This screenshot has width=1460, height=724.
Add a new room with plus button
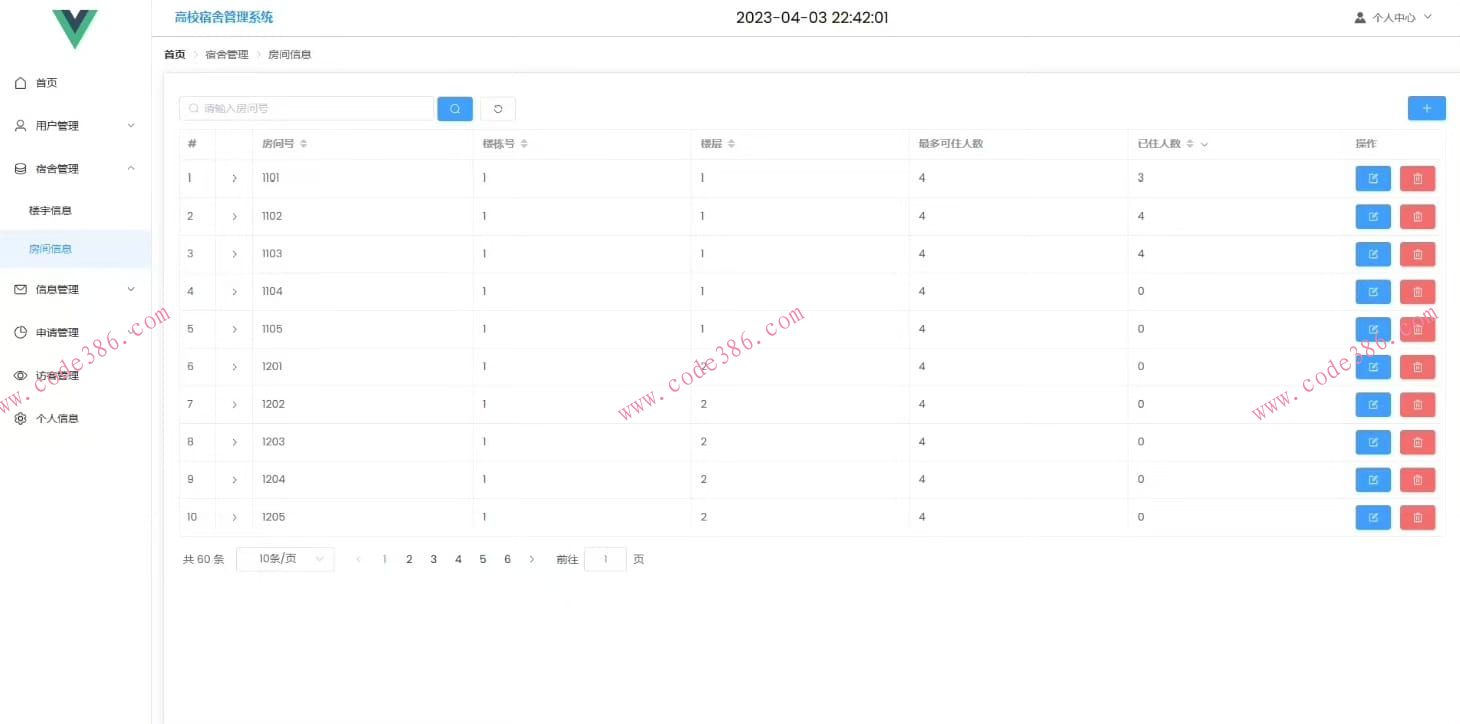point(1426,108)
